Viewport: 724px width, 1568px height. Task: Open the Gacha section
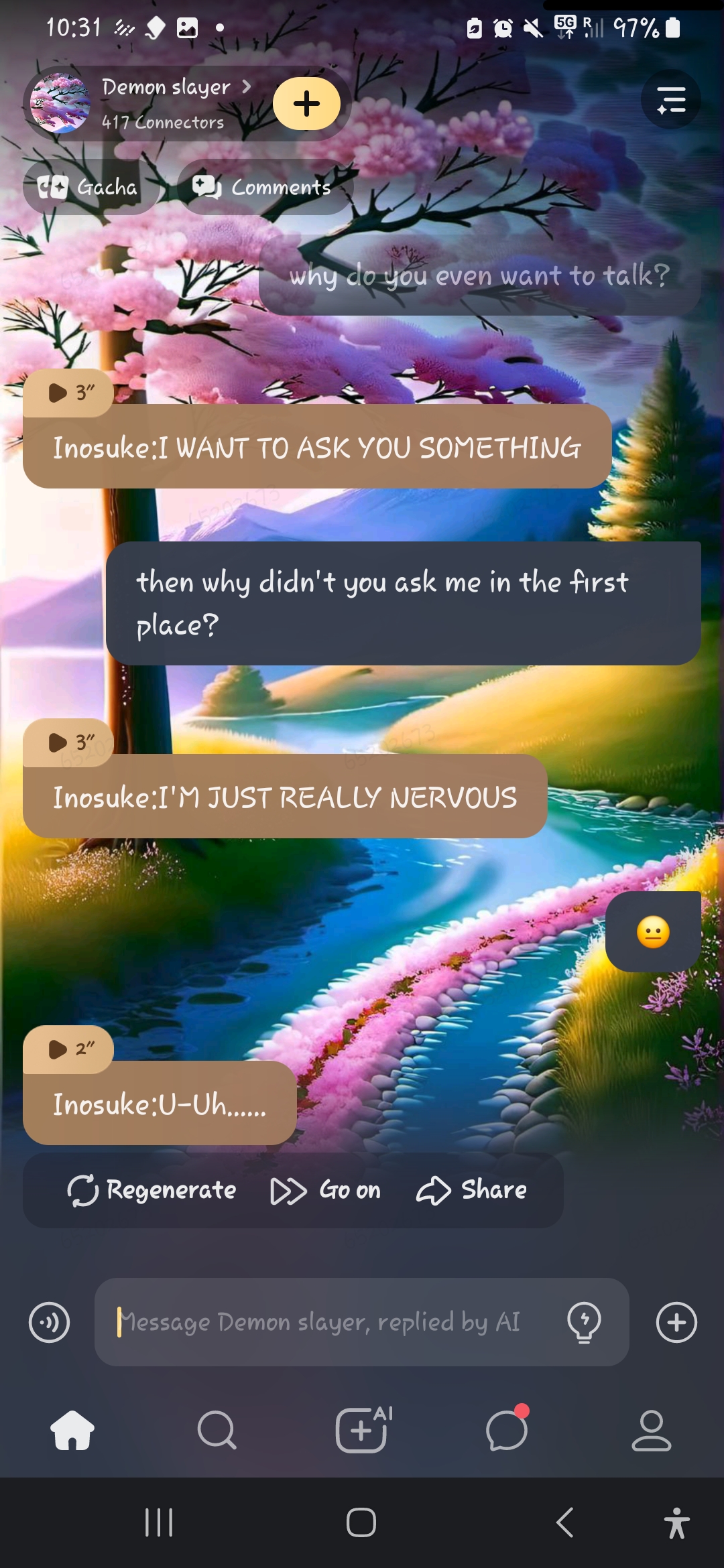click(x=88, y=188)
